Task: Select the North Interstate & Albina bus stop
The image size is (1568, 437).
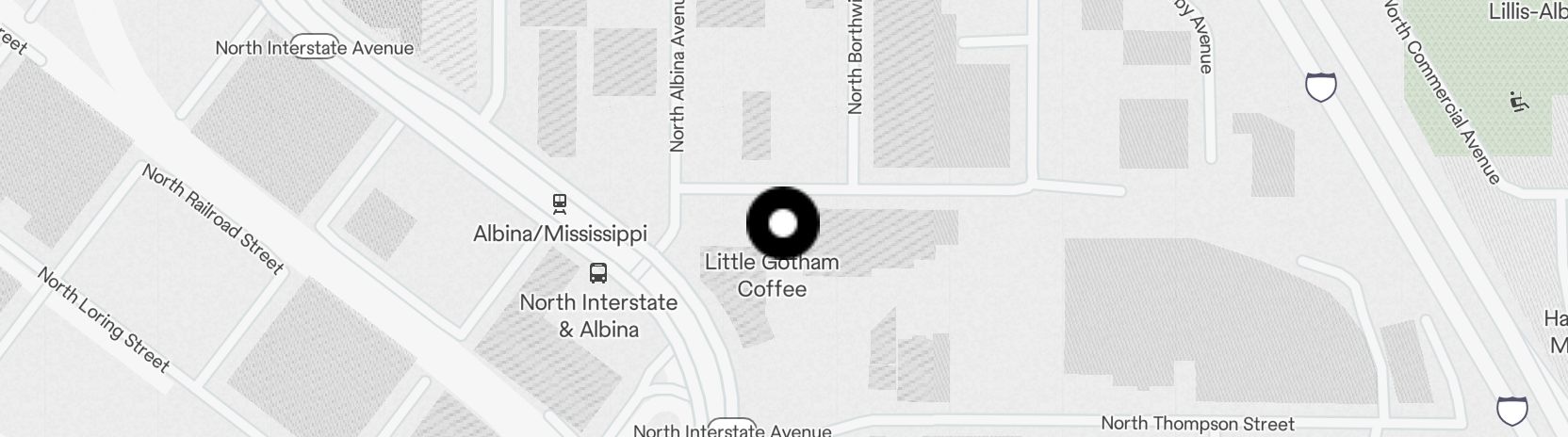Action: (598, 273)
